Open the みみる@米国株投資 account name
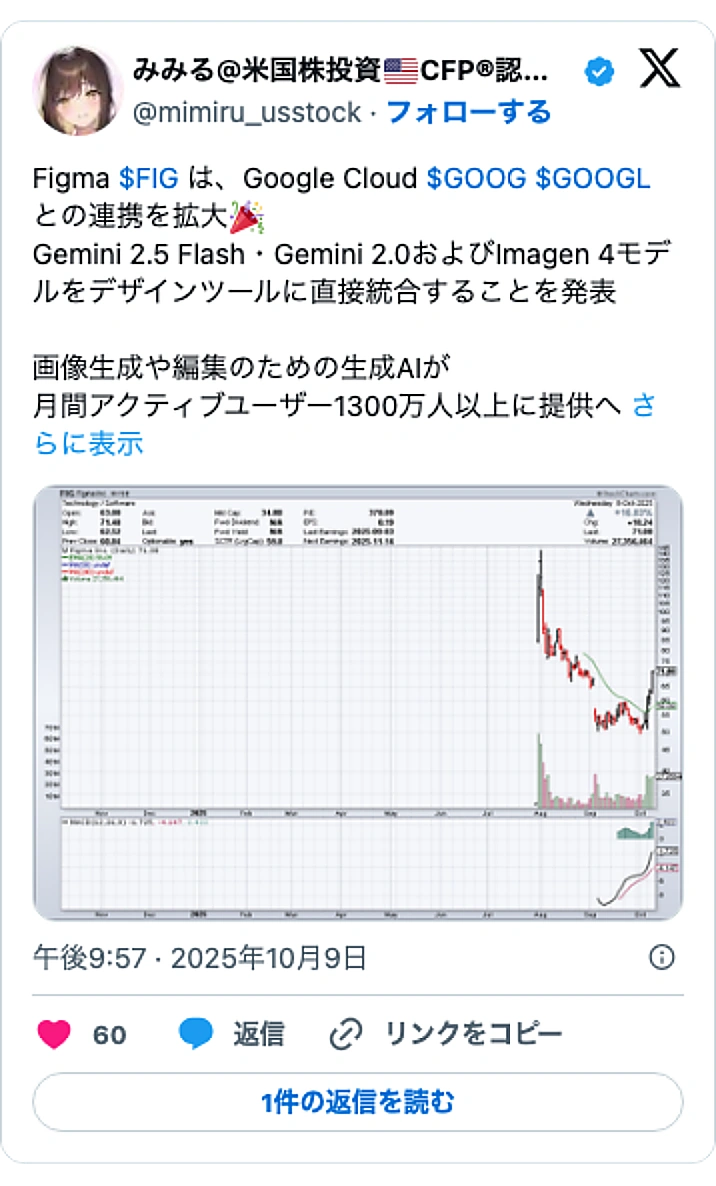The height and width of the screenshot is (1186, 716). coord(340,70)
